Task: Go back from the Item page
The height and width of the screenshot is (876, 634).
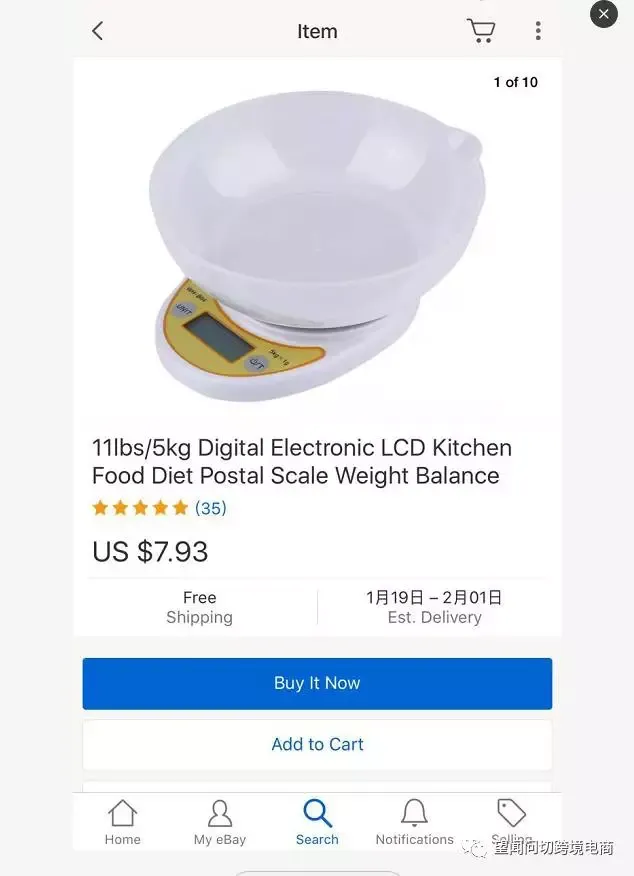Action: pyautogui.click(x=97, y=31)
